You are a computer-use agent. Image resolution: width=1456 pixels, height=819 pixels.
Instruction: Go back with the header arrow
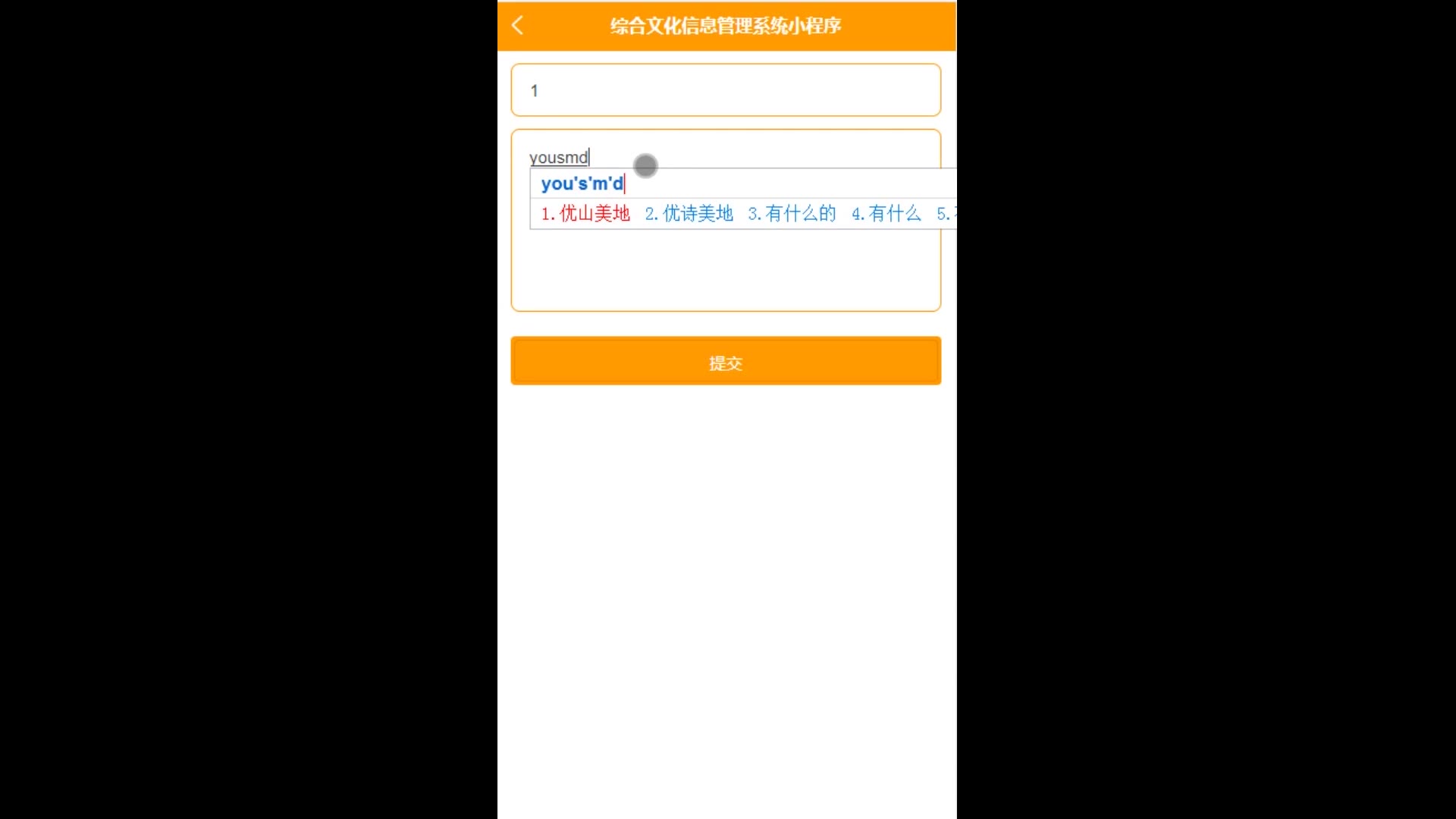click(x=518, y=26)
